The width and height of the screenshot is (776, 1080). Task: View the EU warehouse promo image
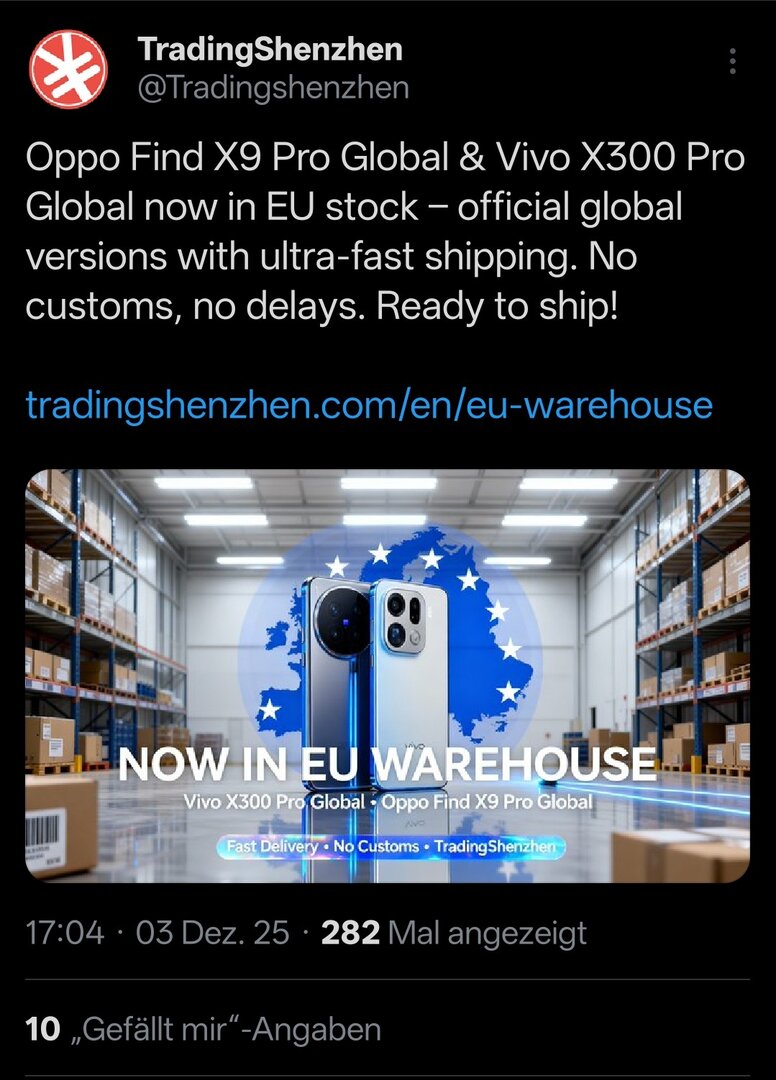pos(387,676)
